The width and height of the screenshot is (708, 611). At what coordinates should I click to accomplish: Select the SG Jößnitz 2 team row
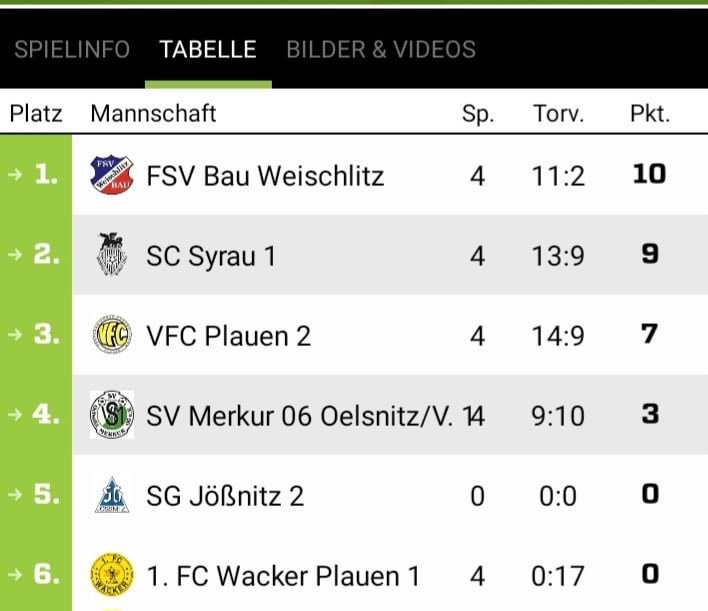(225, 495)
